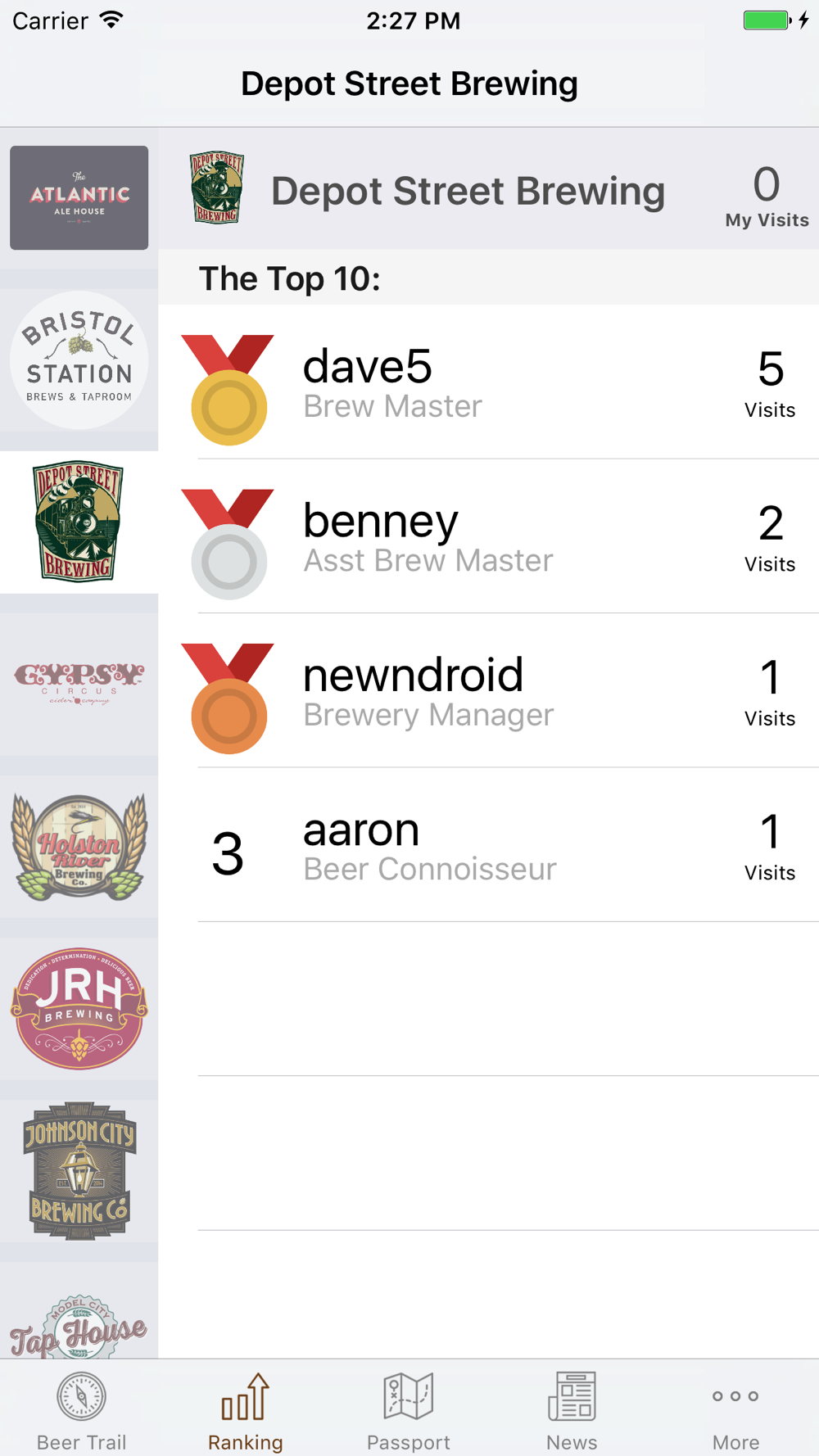Open the More tab
The width and height of the screenshot is (819, 1456).
735,1410
